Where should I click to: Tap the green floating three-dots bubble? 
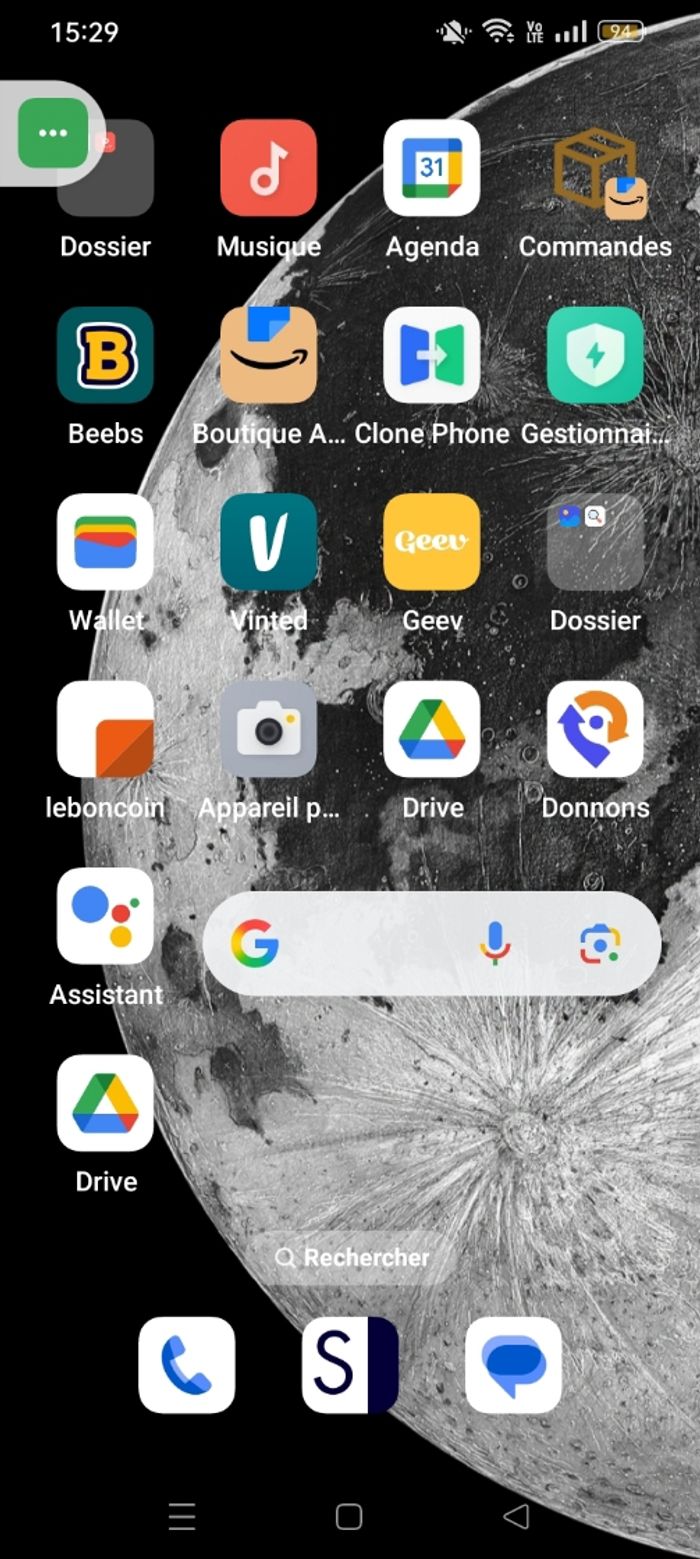click(x=53, y=133)
